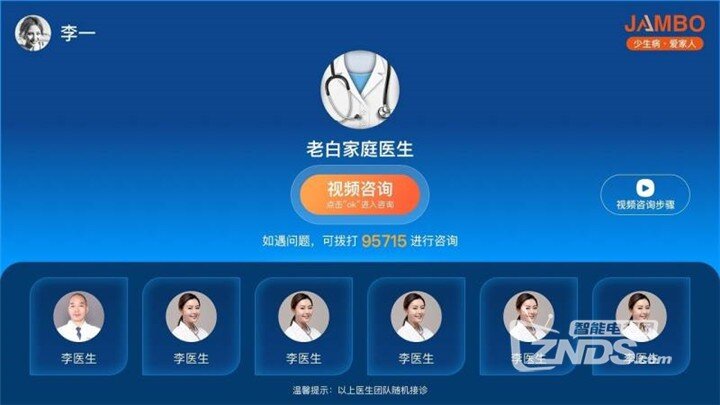Open the 李一 user profile avatar

click(x=33, y=32)
